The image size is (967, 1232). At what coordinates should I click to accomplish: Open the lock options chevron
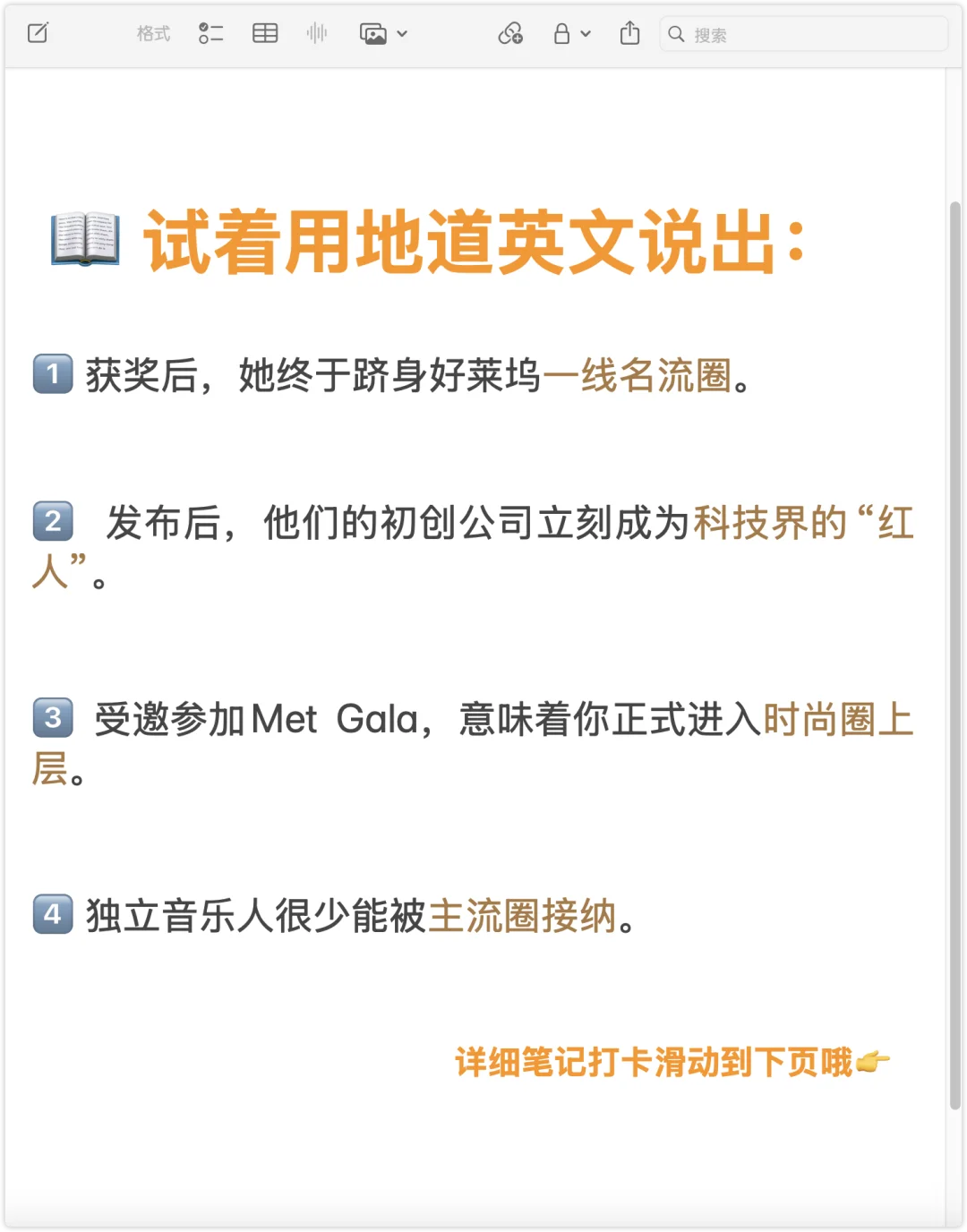(x=586, y=35)
